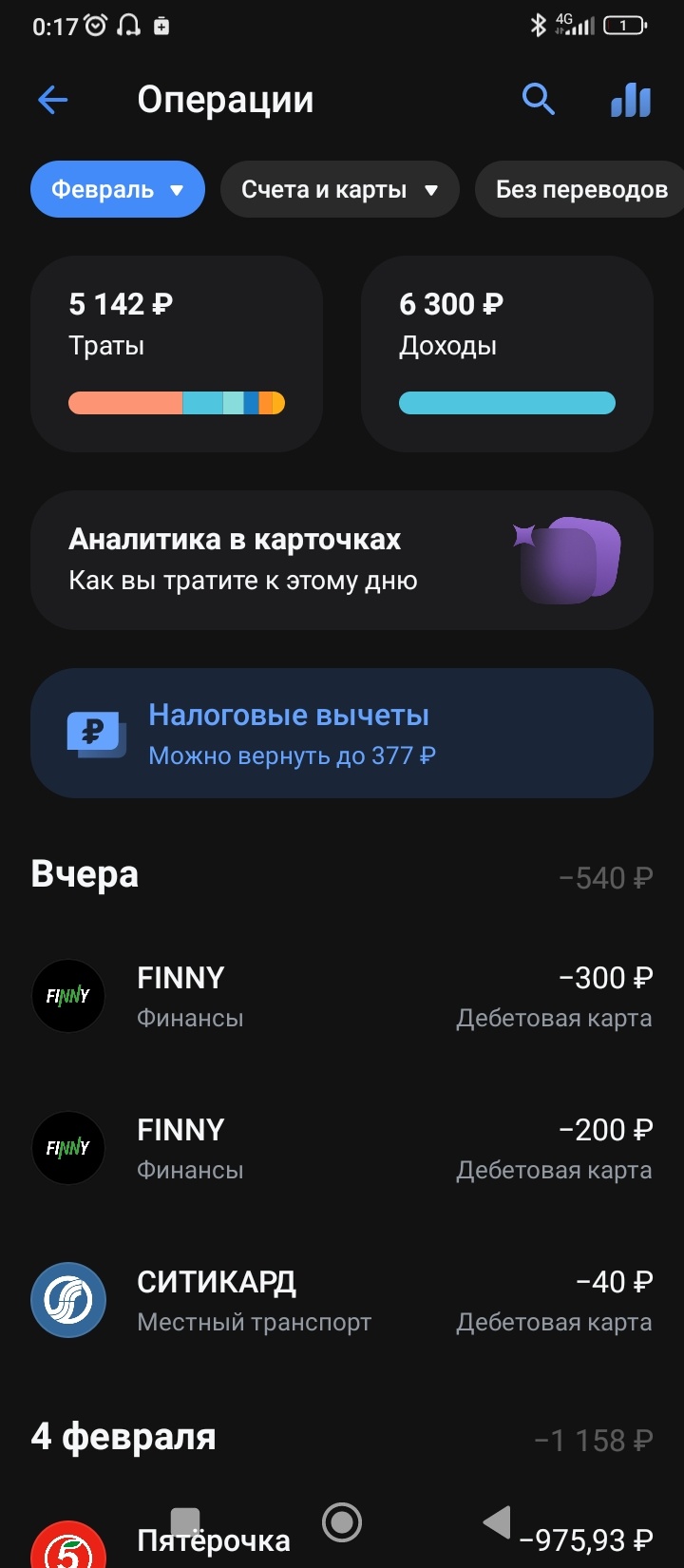Open the Доходы income card

point(507,354)
